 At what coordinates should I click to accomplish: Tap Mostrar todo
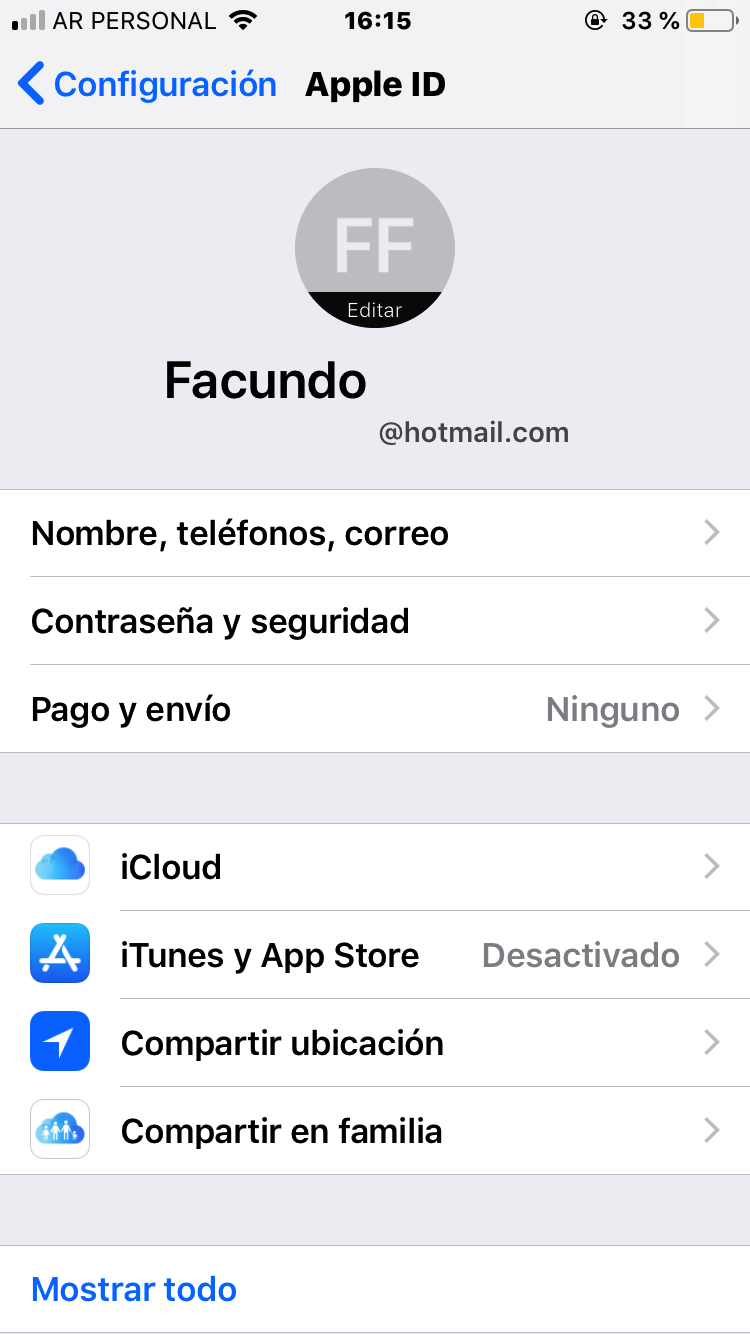[134, 1289]
